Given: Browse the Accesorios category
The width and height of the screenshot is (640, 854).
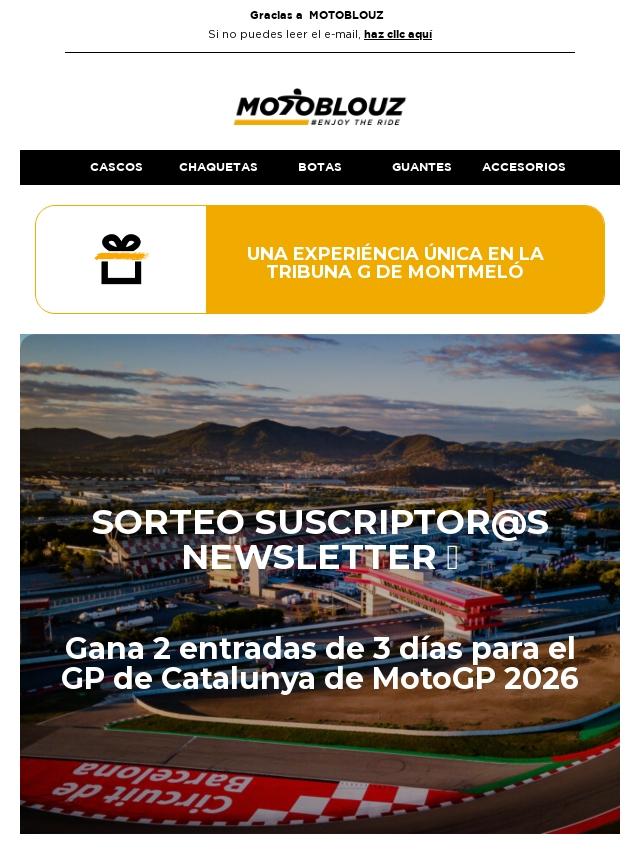Looking at the screenshot, I should pyautogui.click(x=523, y=167).
